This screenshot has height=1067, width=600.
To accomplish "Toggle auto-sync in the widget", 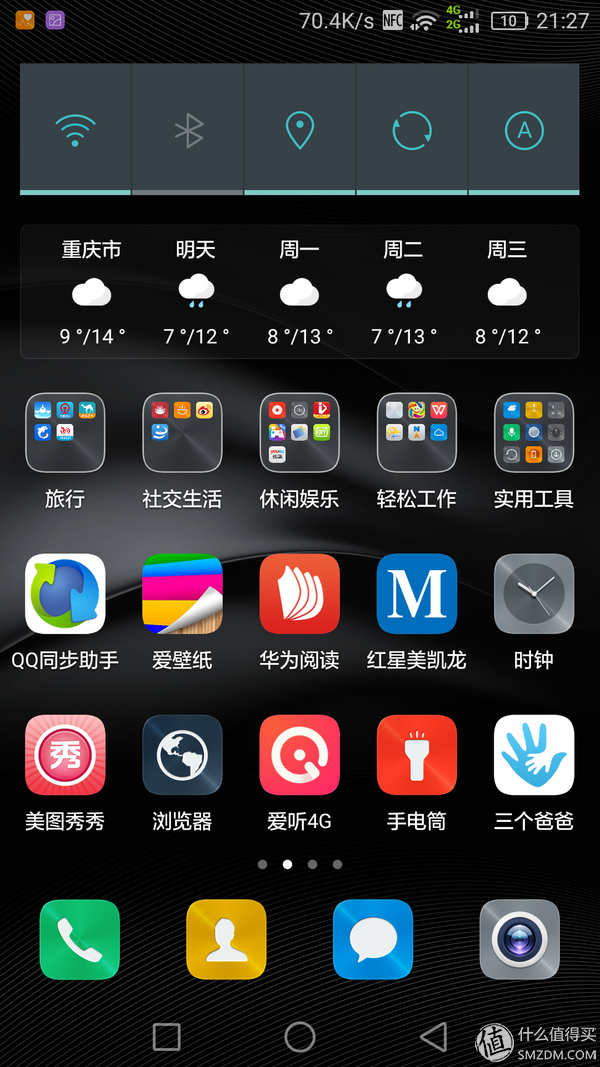I will point(411,130).
